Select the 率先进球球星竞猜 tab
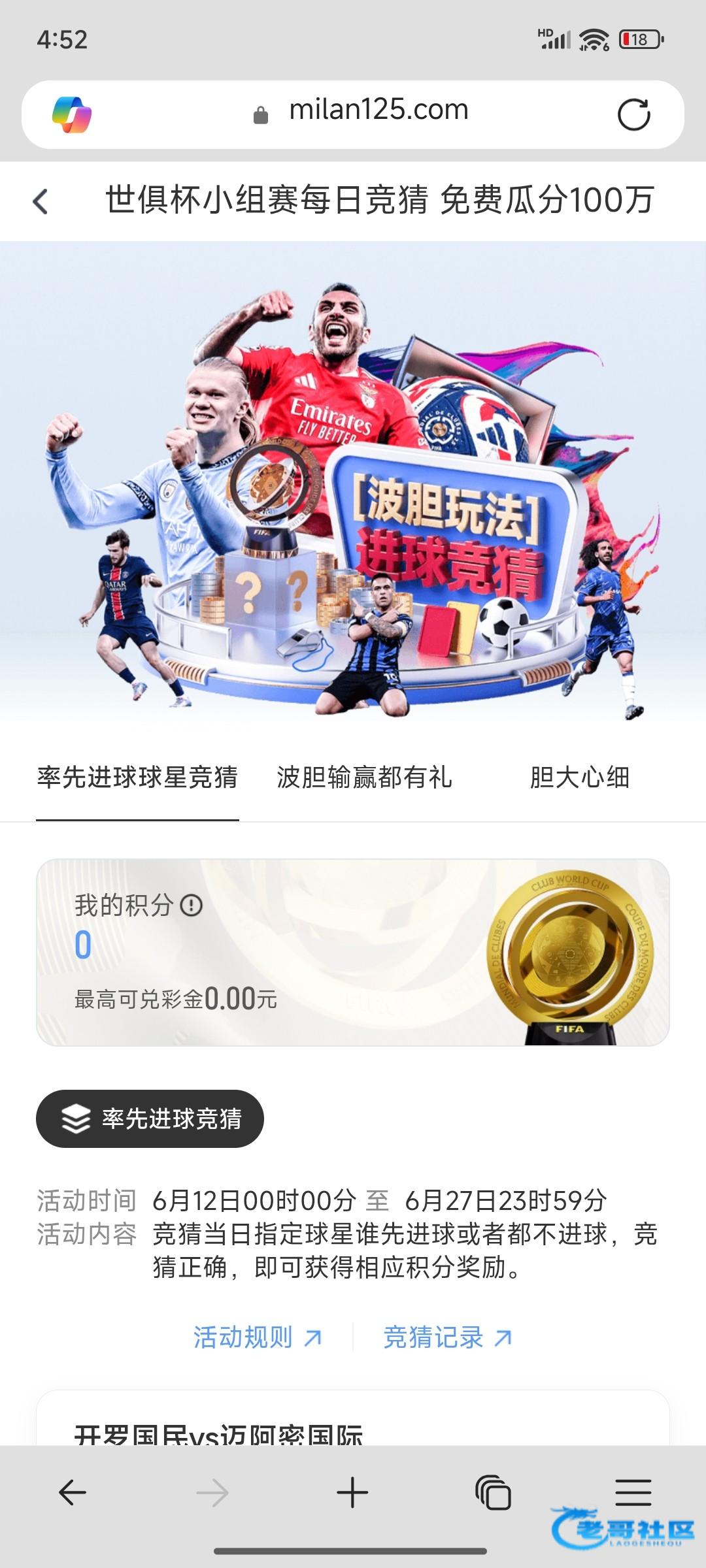The image size is (706, 1568). click(137, 777)
